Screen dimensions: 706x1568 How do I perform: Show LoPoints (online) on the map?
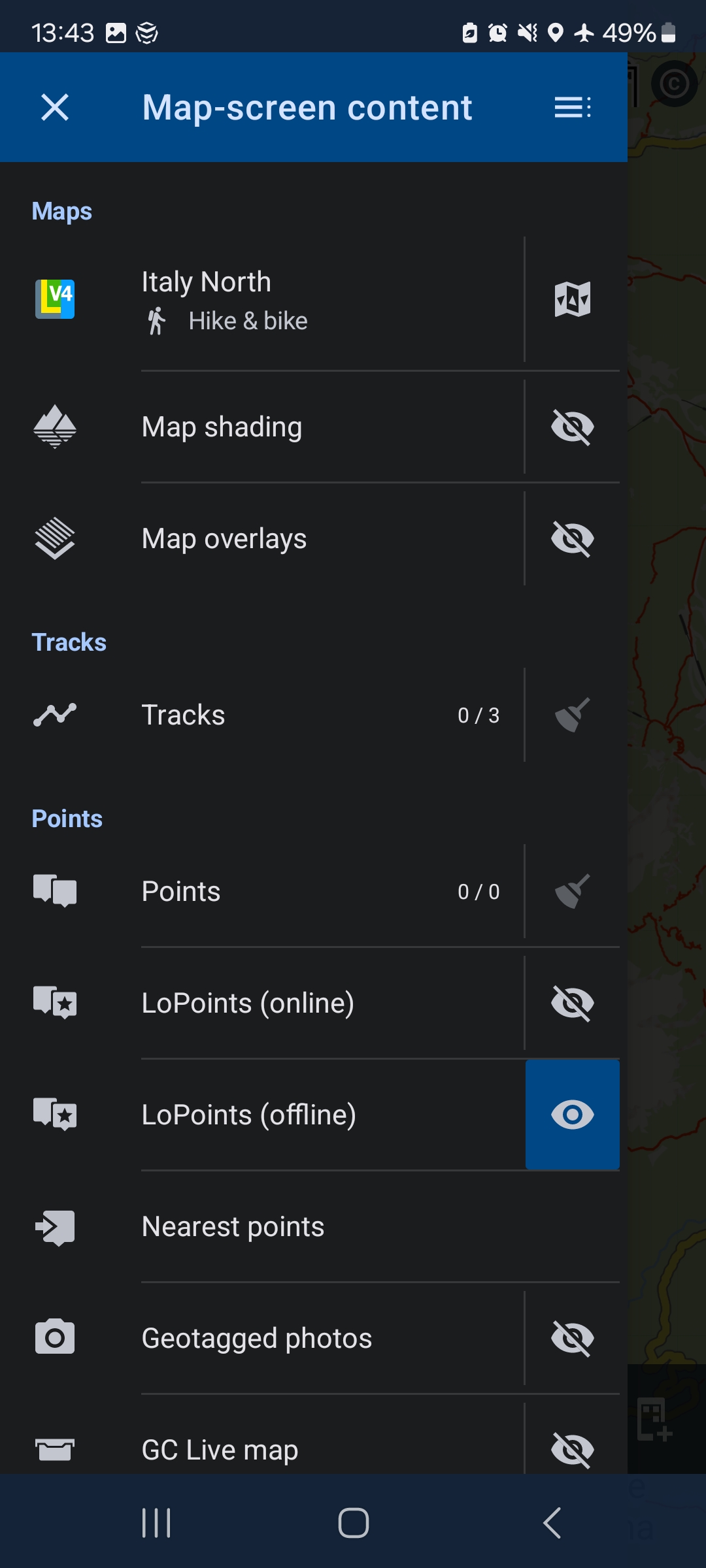point(573,1003)
